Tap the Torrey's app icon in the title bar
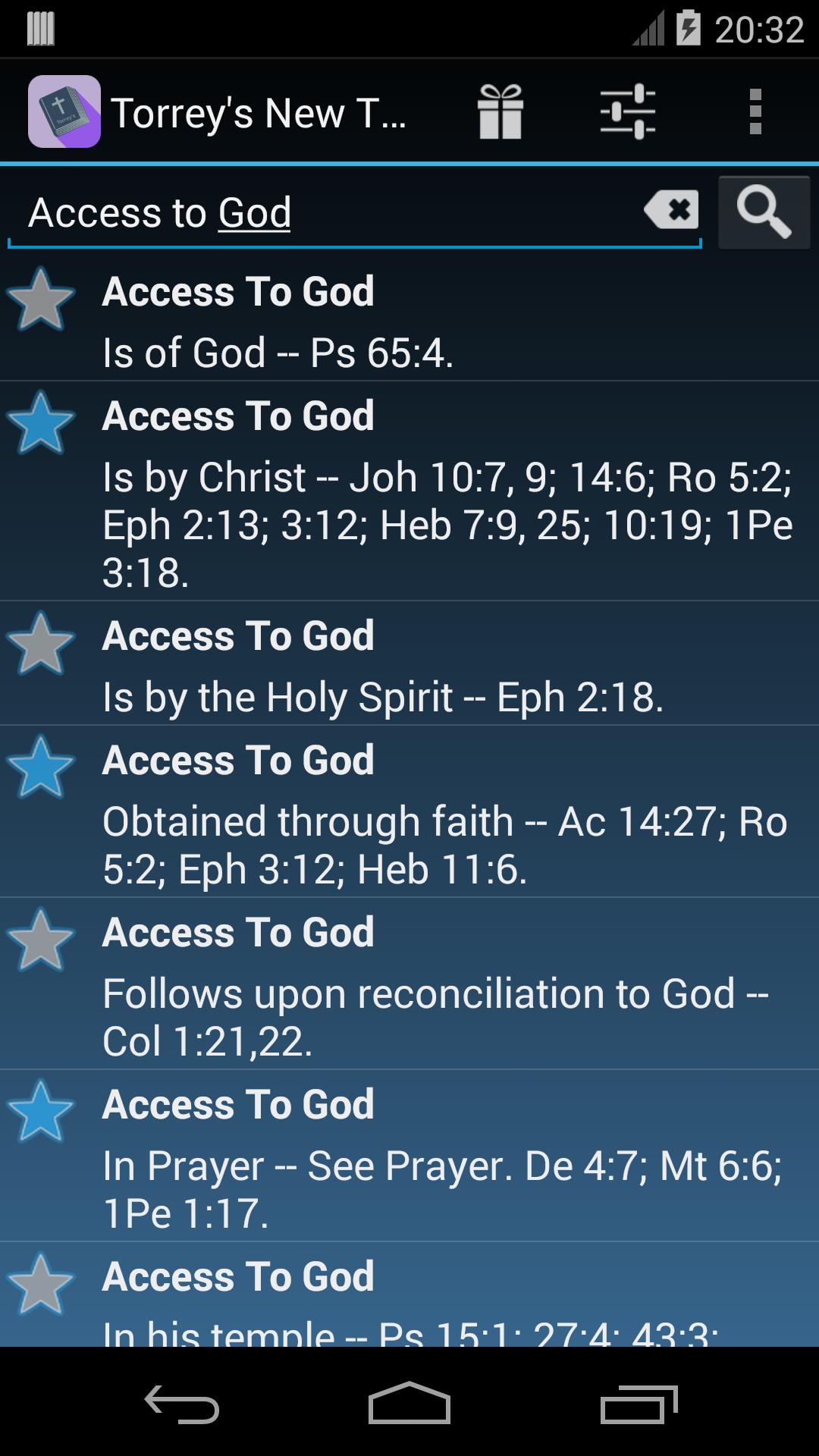 point(64,112)
